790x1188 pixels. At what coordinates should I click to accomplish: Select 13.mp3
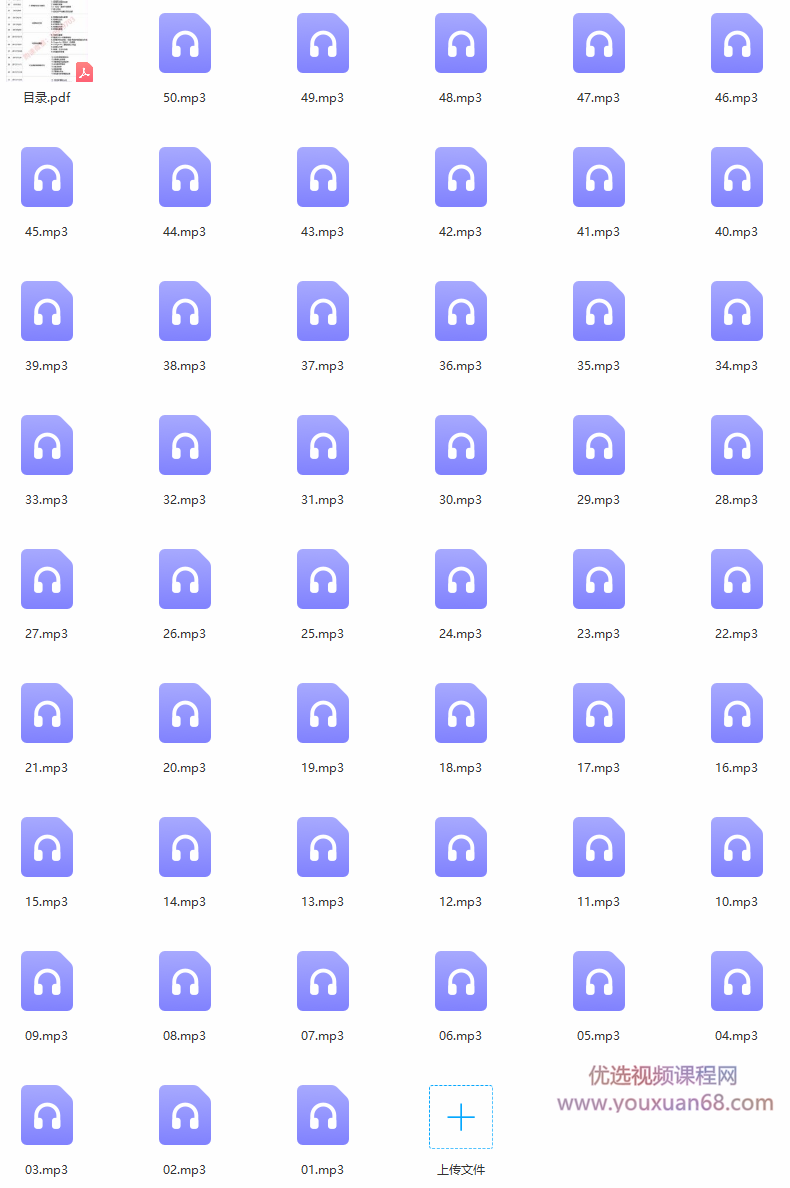pos(323,848)
